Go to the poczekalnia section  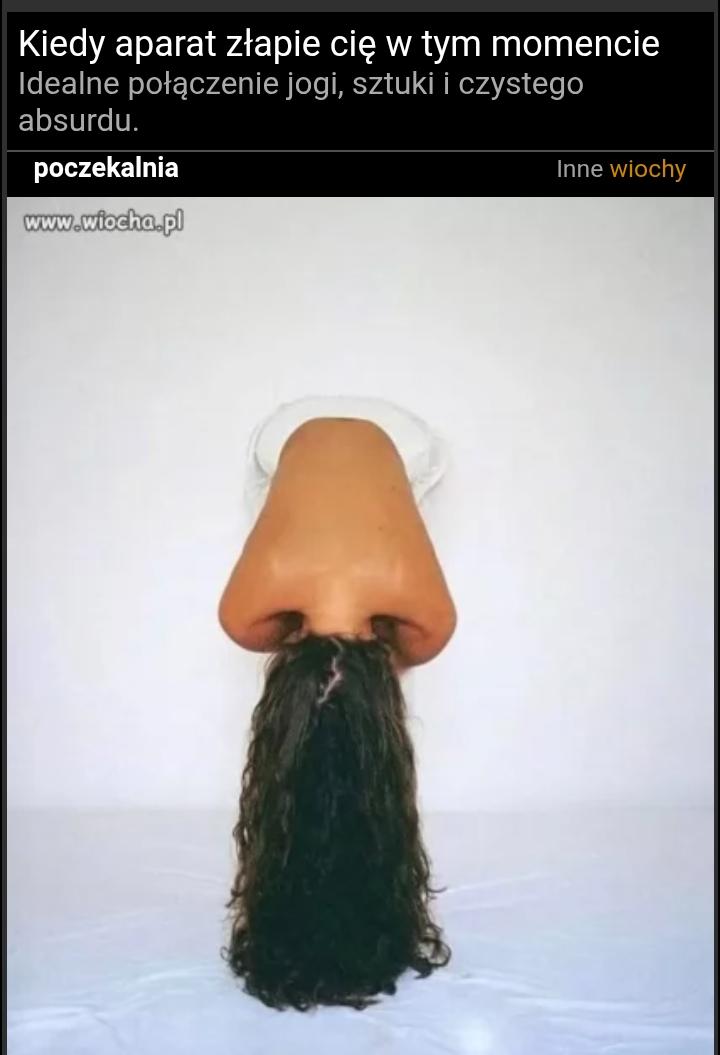pos(106,168)
